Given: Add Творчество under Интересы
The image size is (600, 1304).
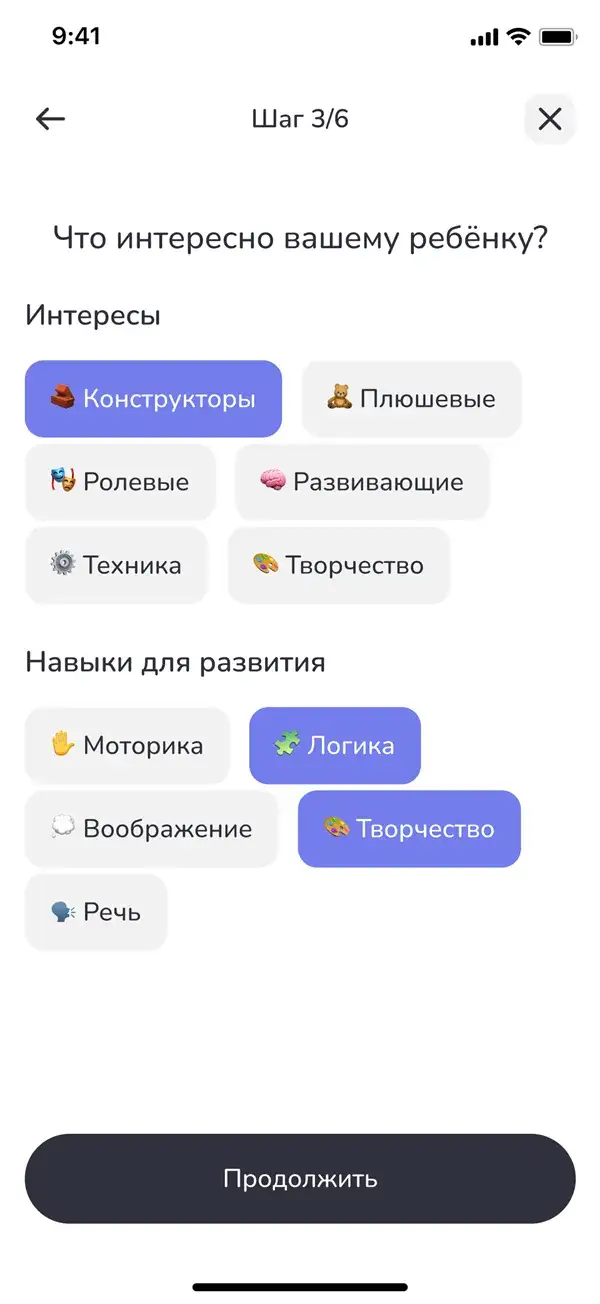Looking at the screenshot, I should coord(339,565).
